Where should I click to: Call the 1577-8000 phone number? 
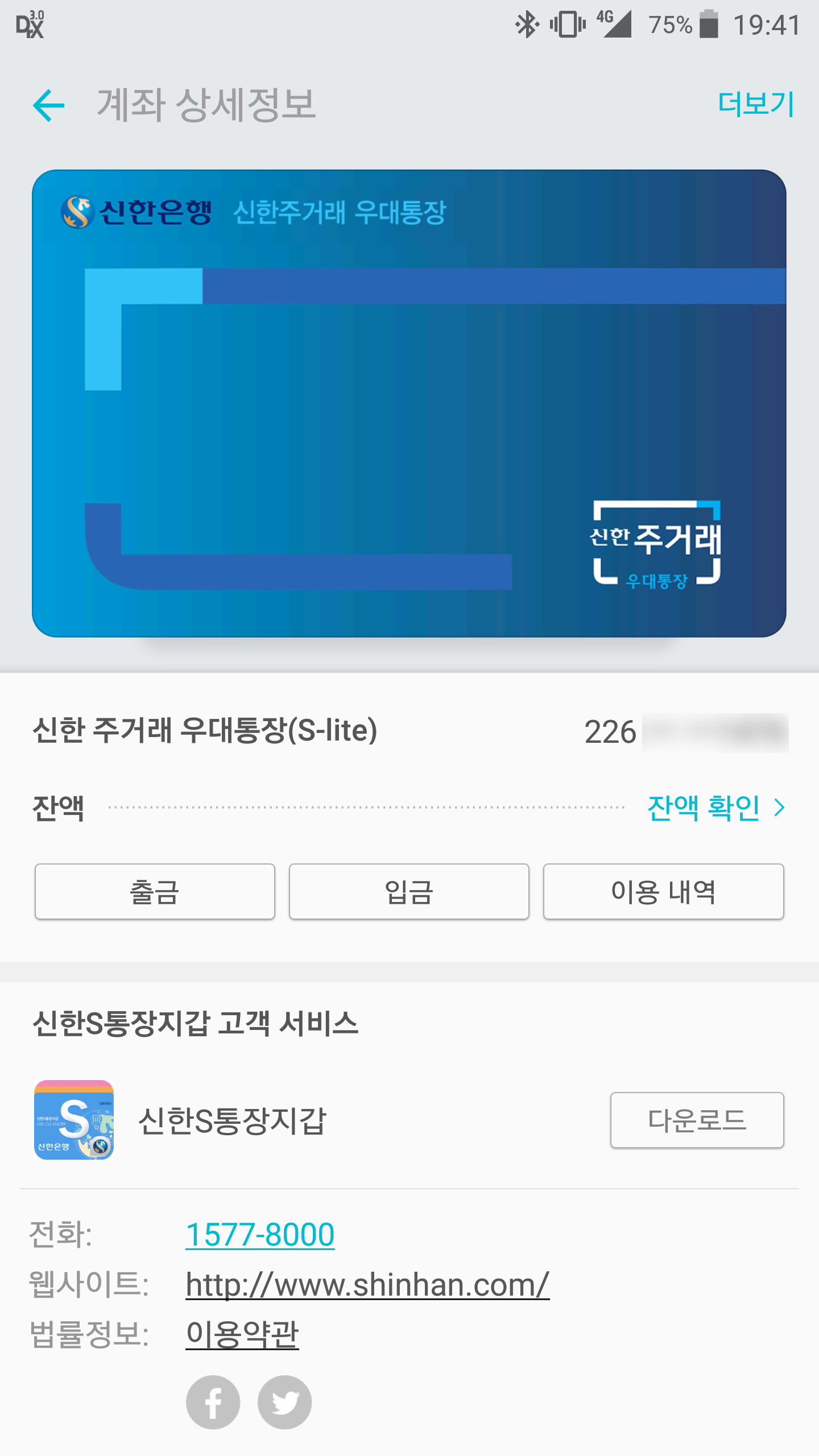click(260, 1235)
